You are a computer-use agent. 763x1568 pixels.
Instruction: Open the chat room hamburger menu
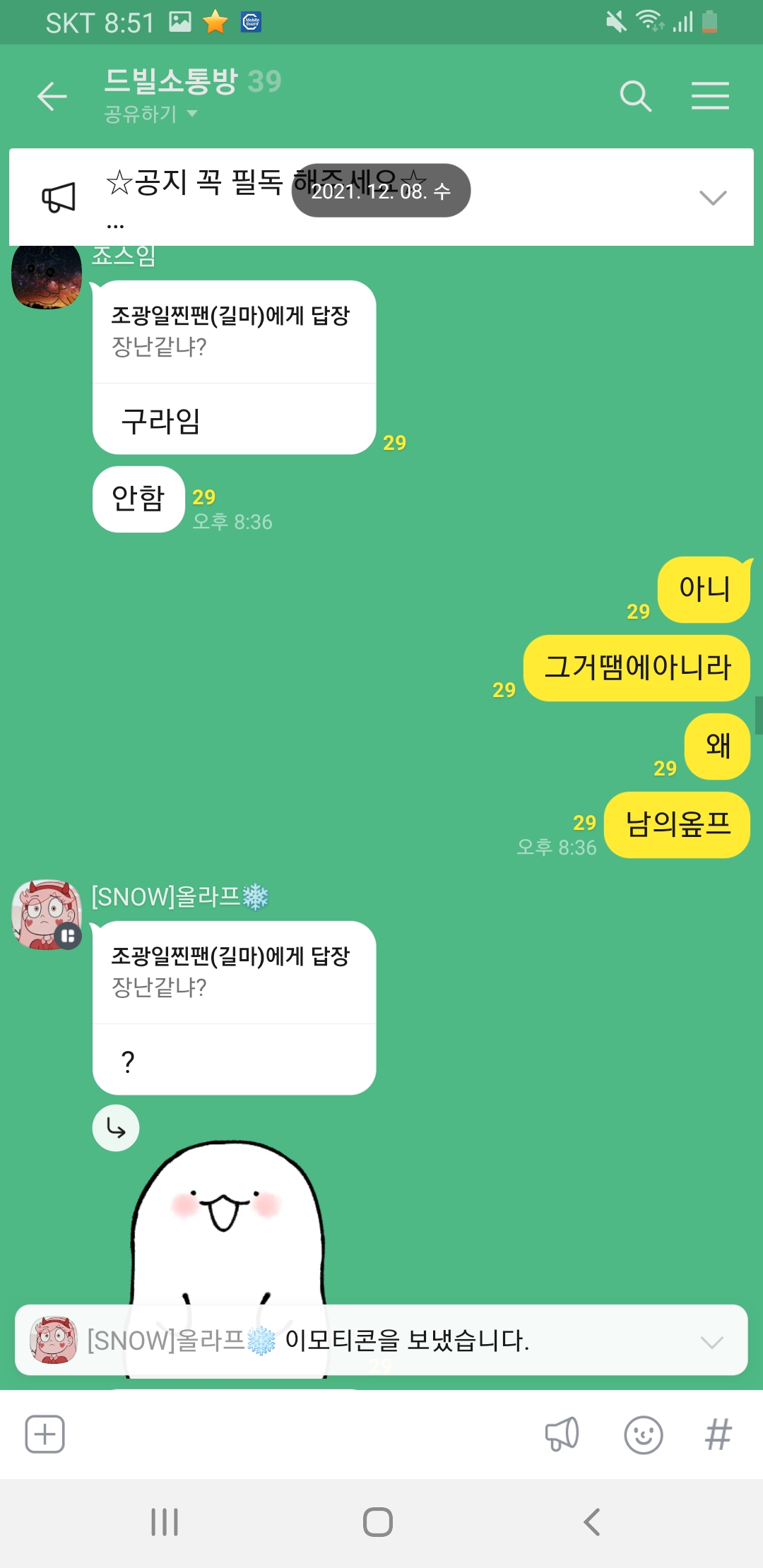pos(710,96)
